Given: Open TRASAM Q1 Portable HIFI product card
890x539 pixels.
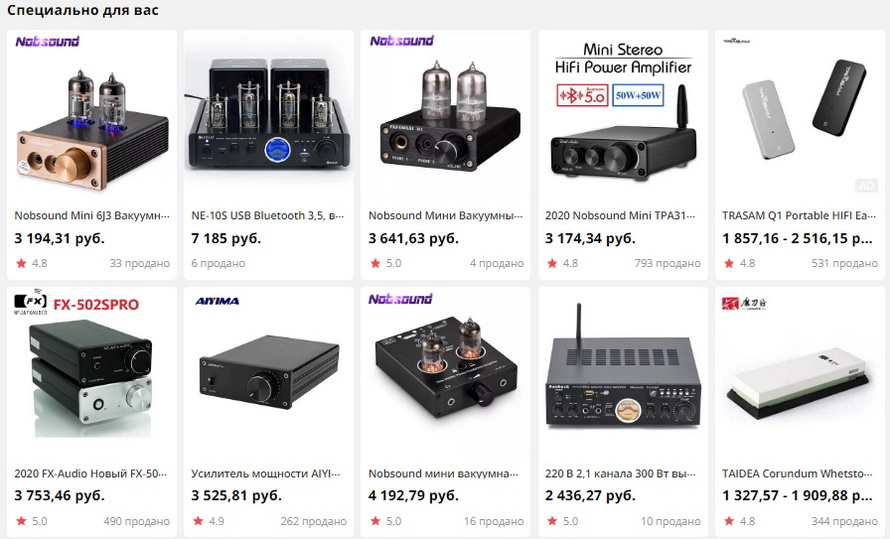Looking at the screenshot, I should [799, 120].
